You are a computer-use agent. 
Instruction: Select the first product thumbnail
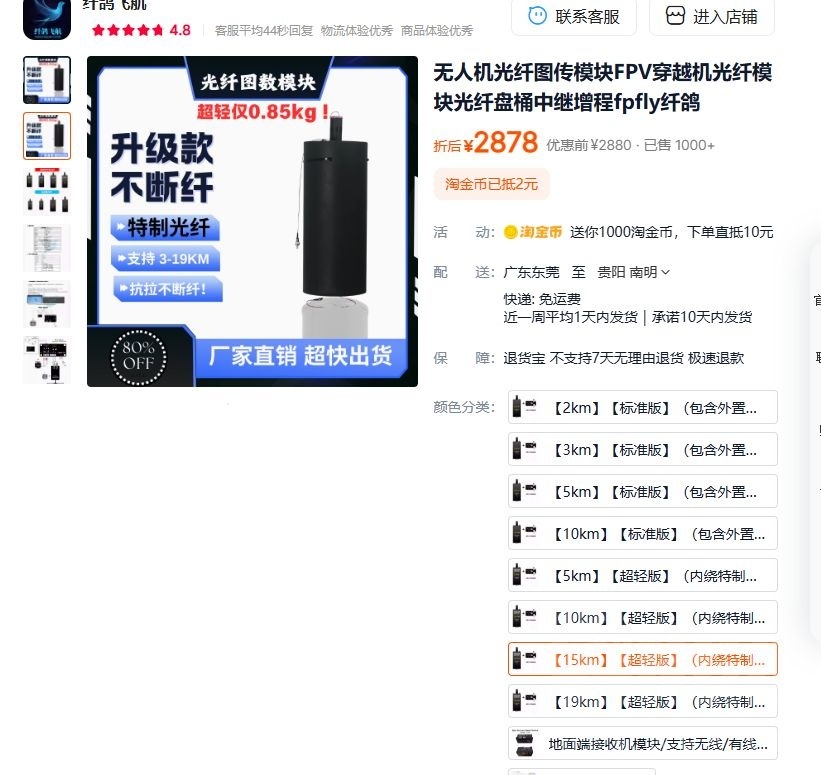[47, 81]
